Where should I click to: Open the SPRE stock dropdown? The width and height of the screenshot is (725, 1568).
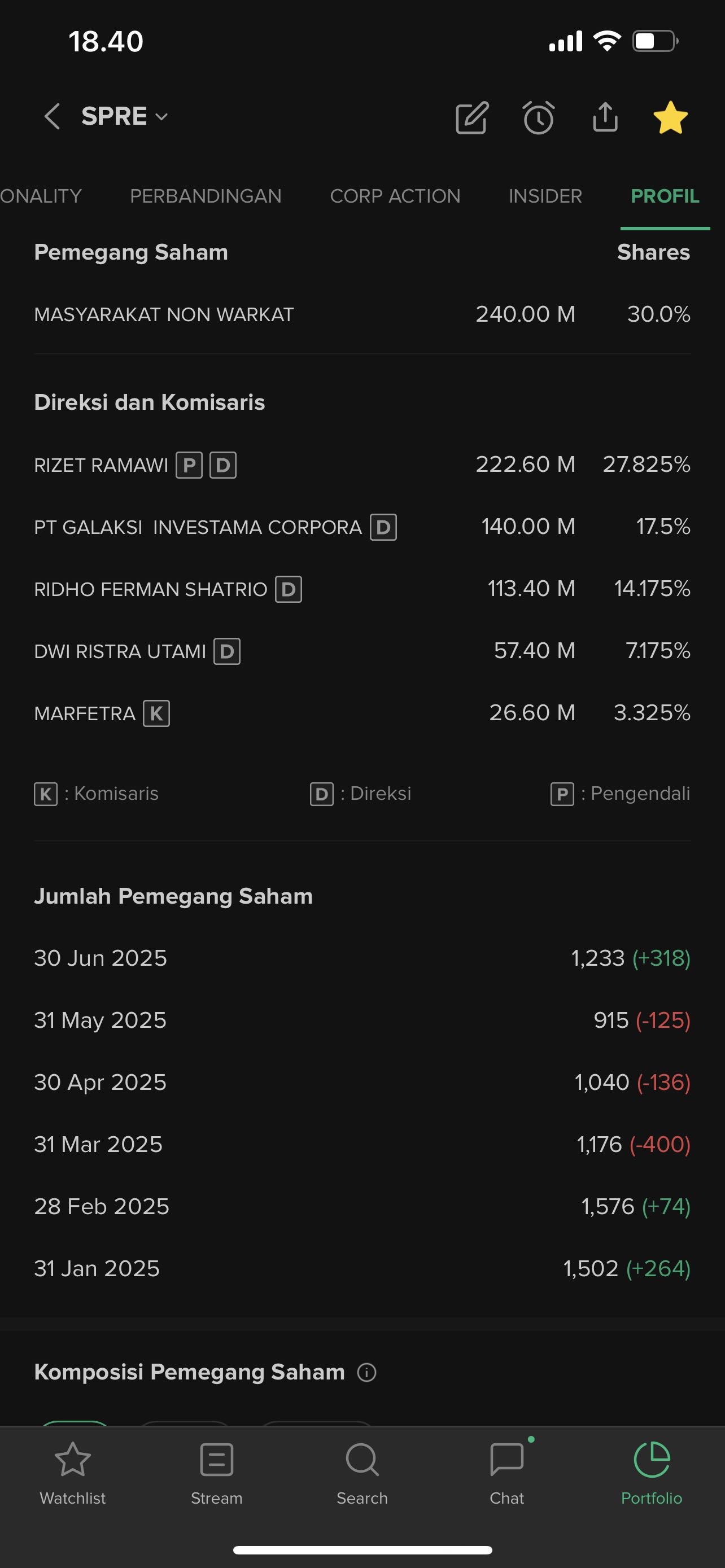125,116
